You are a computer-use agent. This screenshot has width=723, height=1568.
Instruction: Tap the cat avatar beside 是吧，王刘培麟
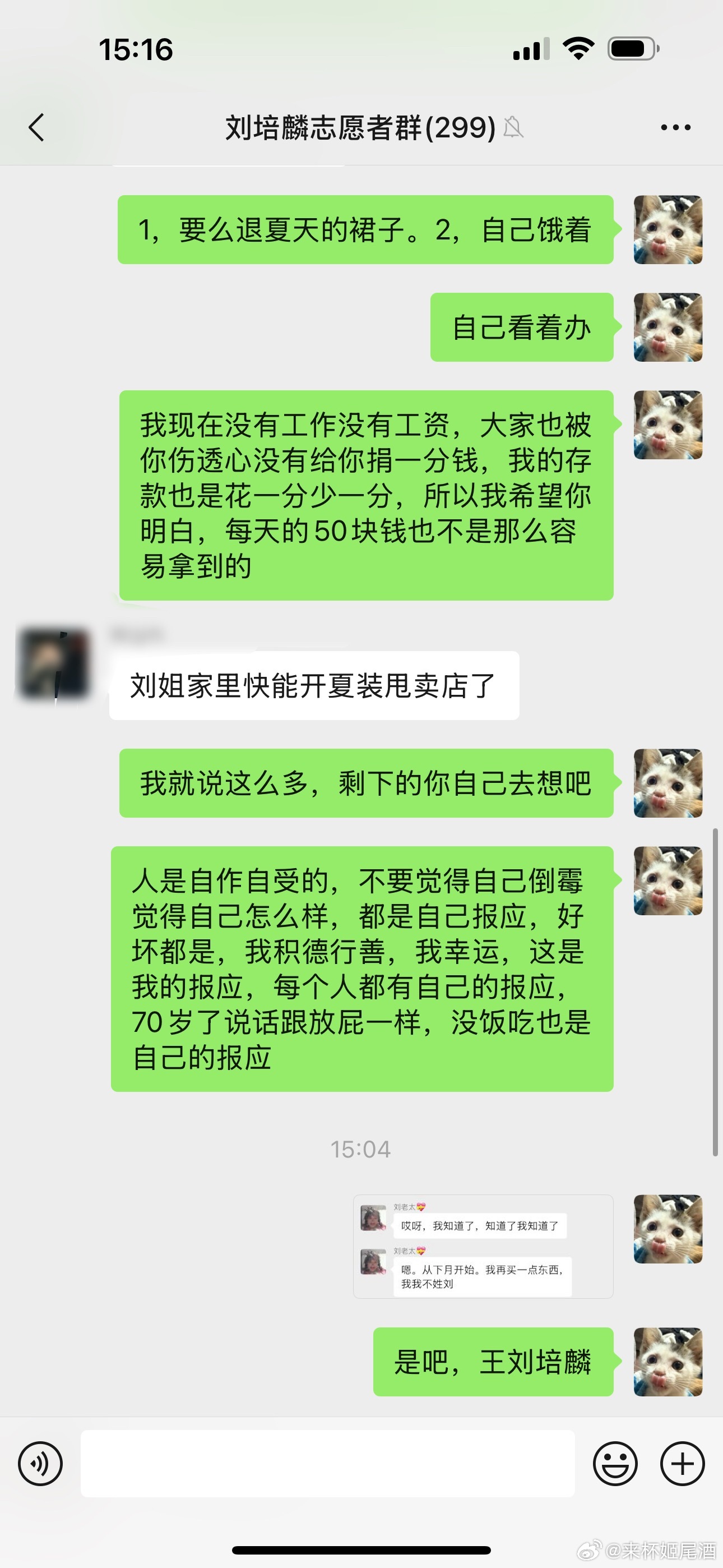[668, 1362]
